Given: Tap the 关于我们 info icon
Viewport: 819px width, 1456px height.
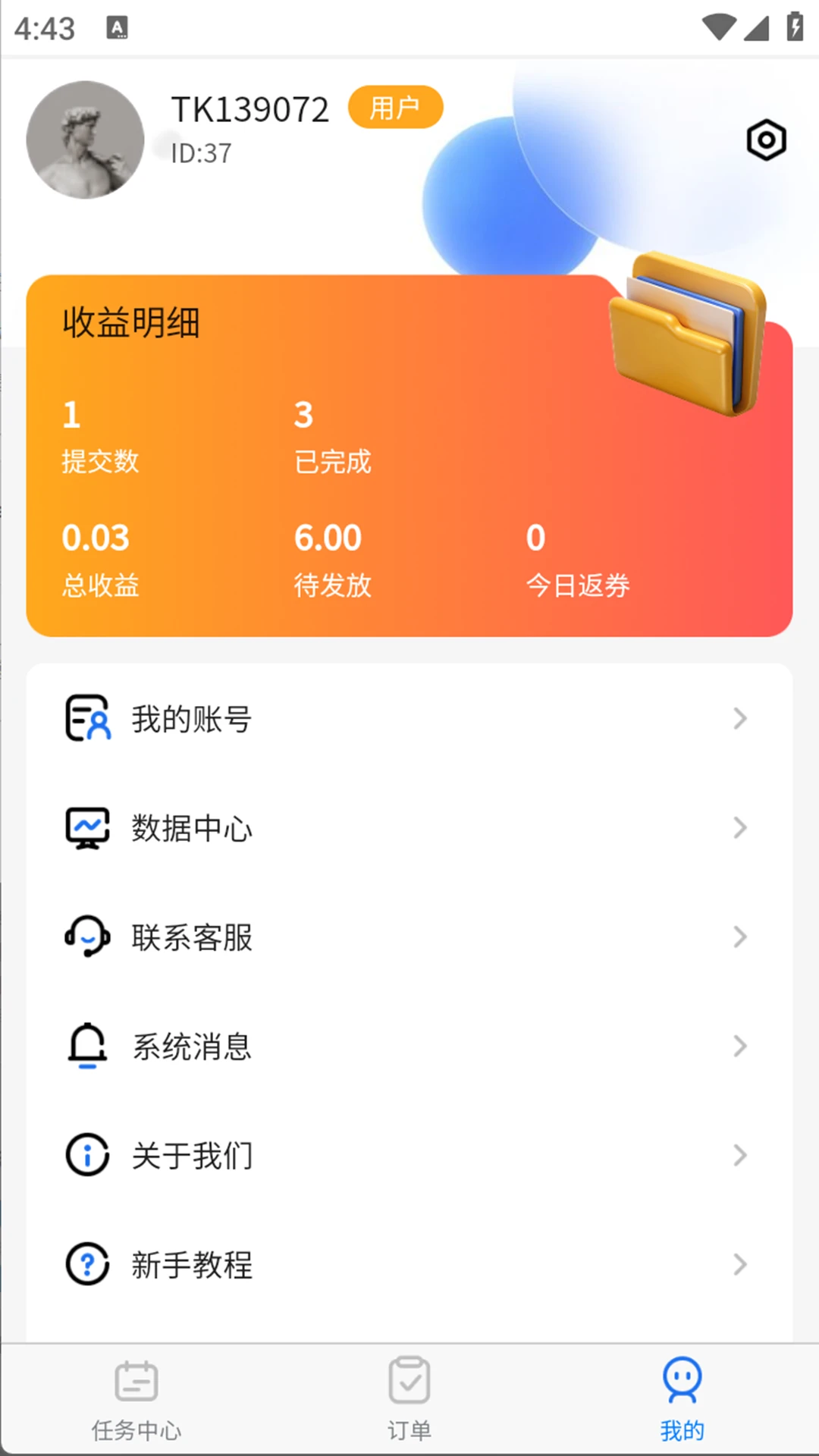Looking at the screenshot, I should point(86,1155).
